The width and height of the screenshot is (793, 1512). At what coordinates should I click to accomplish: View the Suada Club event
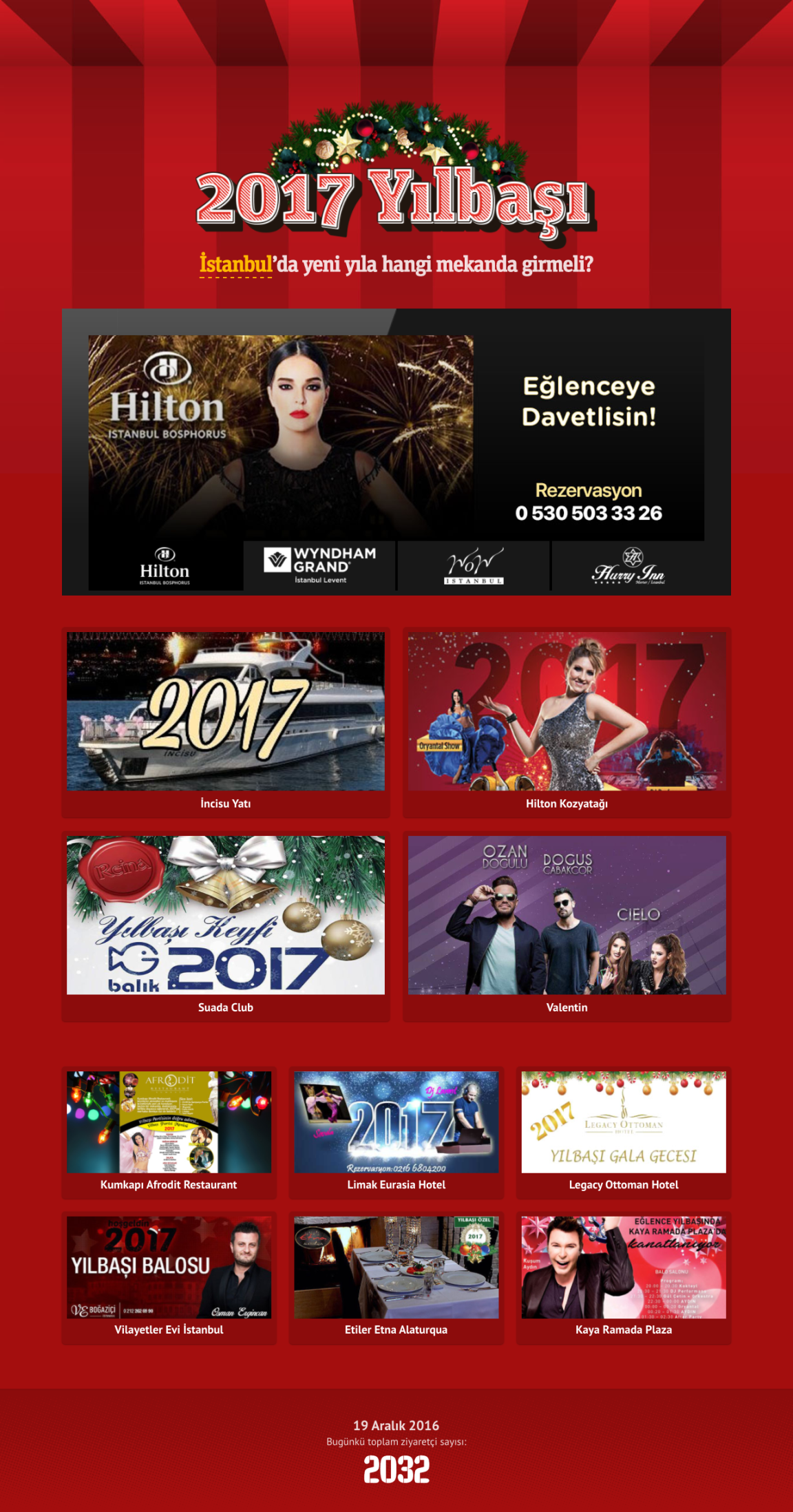tap(226, 925)
